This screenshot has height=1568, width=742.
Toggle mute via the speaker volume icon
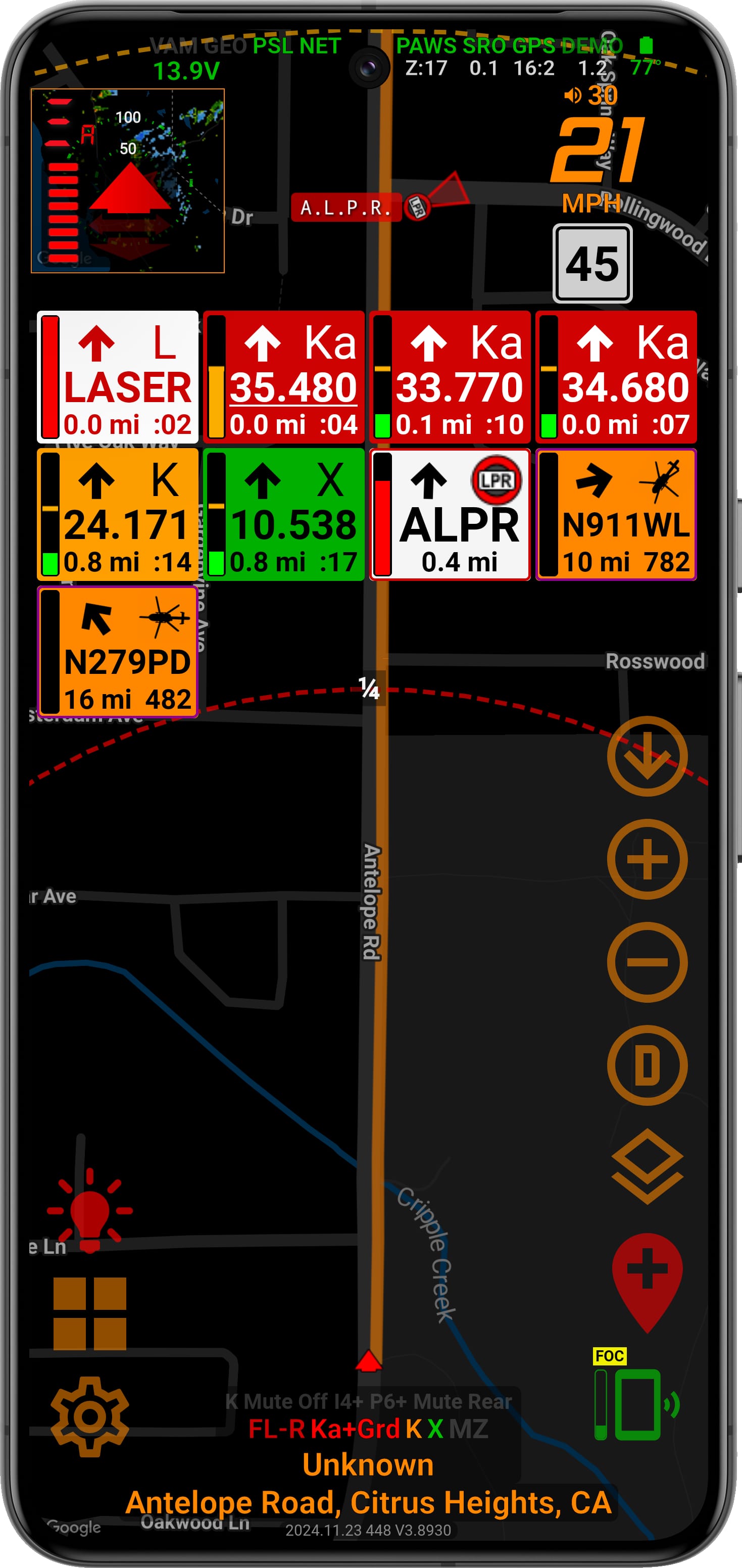pyautogui.click(x=574, y=95)
